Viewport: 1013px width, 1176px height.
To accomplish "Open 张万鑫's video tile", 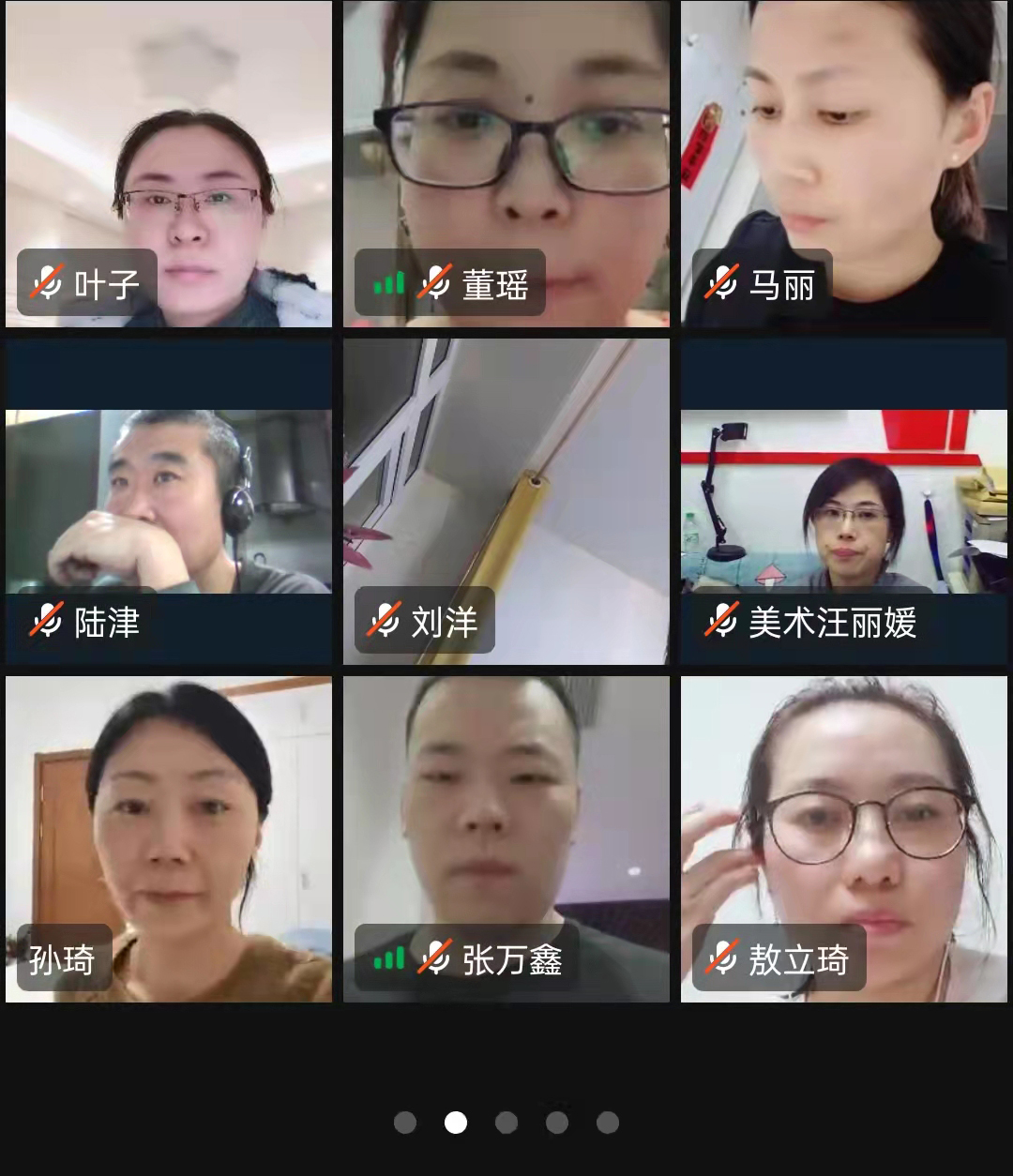I will (x=506, y=839).
